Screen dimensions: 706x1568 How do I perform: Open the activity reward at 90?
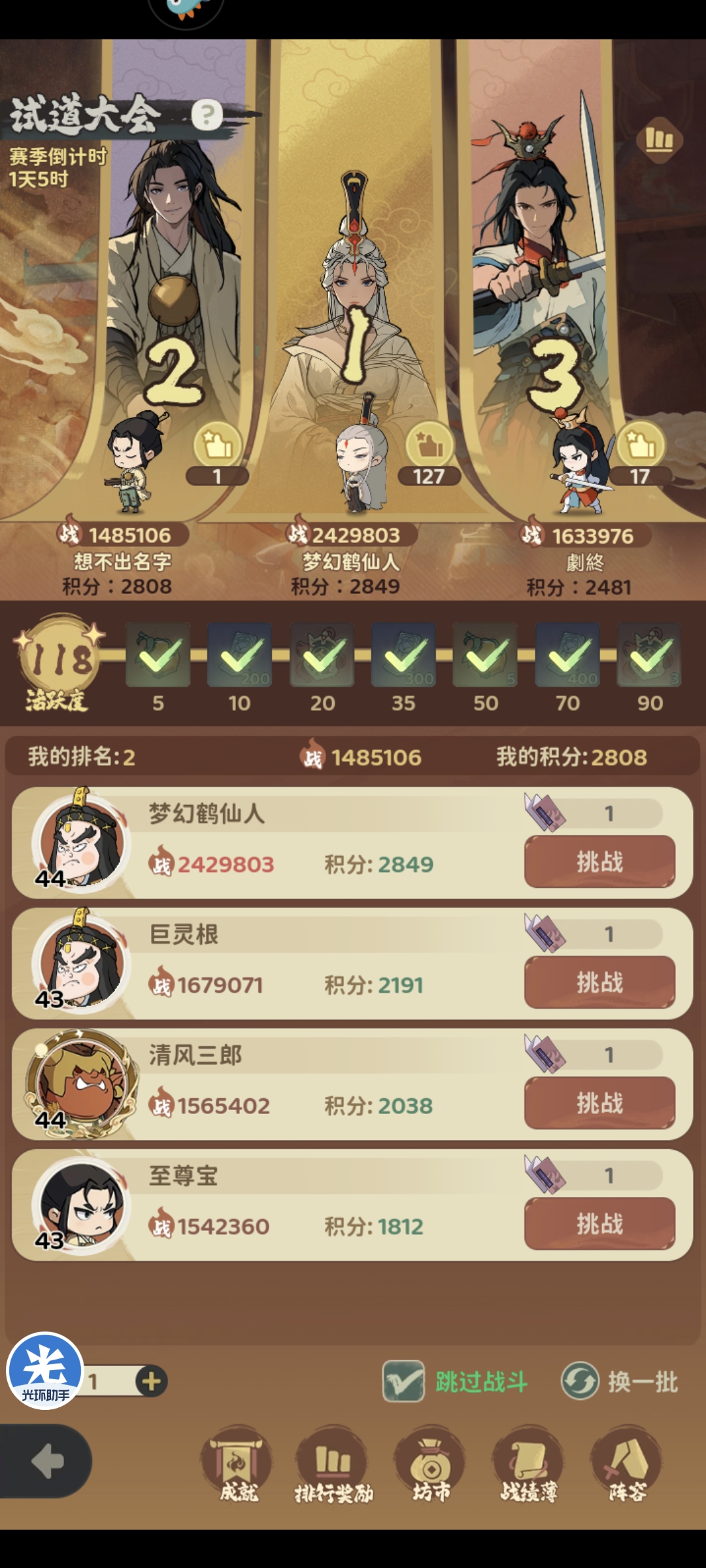(649, 655)
